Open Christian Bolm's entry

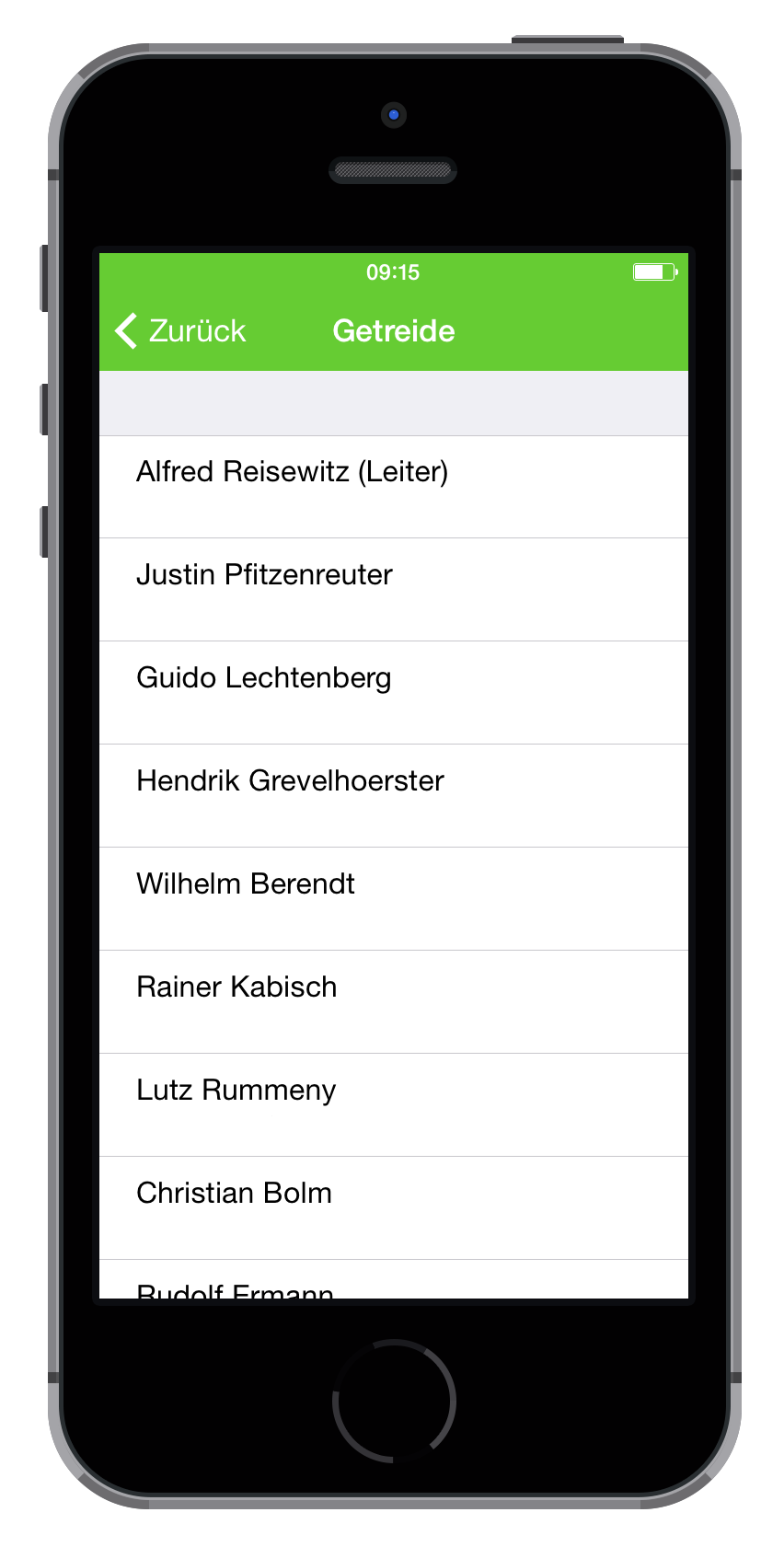pyautogui.click(x=394, y=1208)
